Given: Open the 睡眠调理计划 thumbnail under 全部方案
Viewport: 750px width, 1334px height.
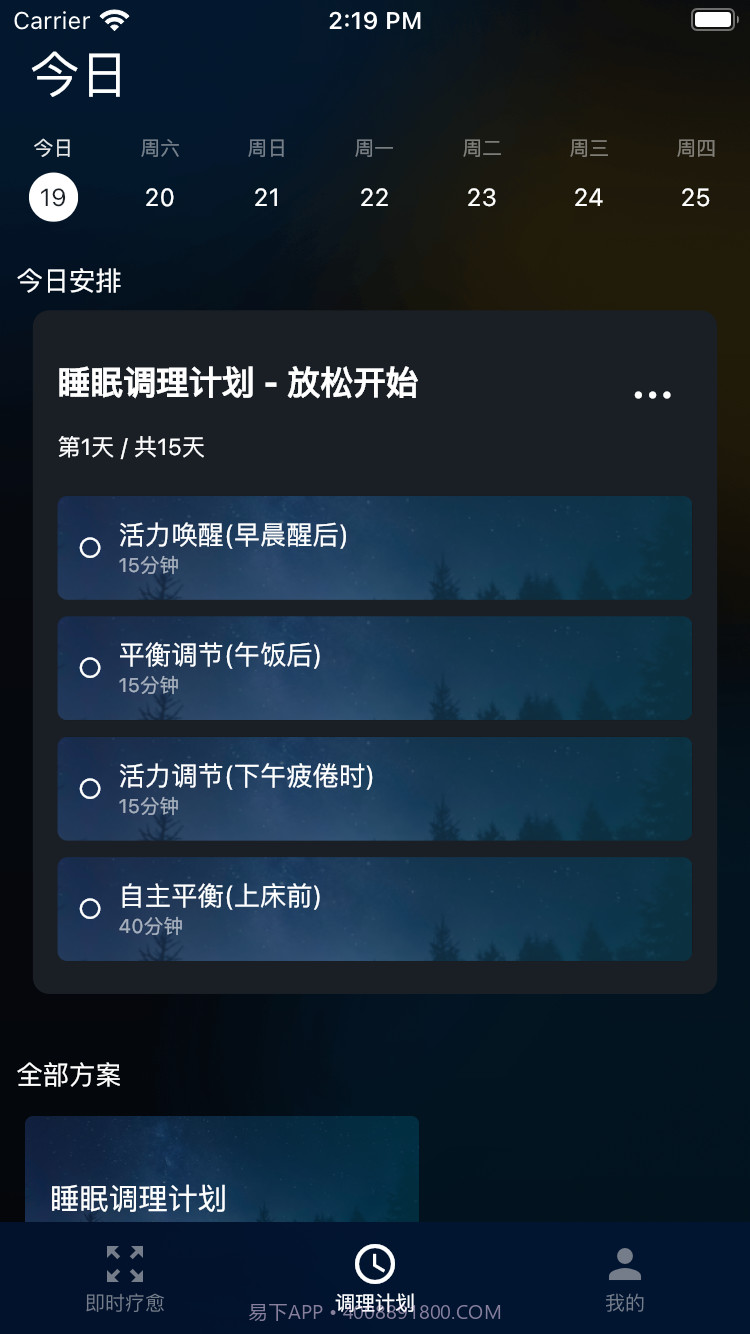Looking at the screenshot, I should pos(222,1180).
